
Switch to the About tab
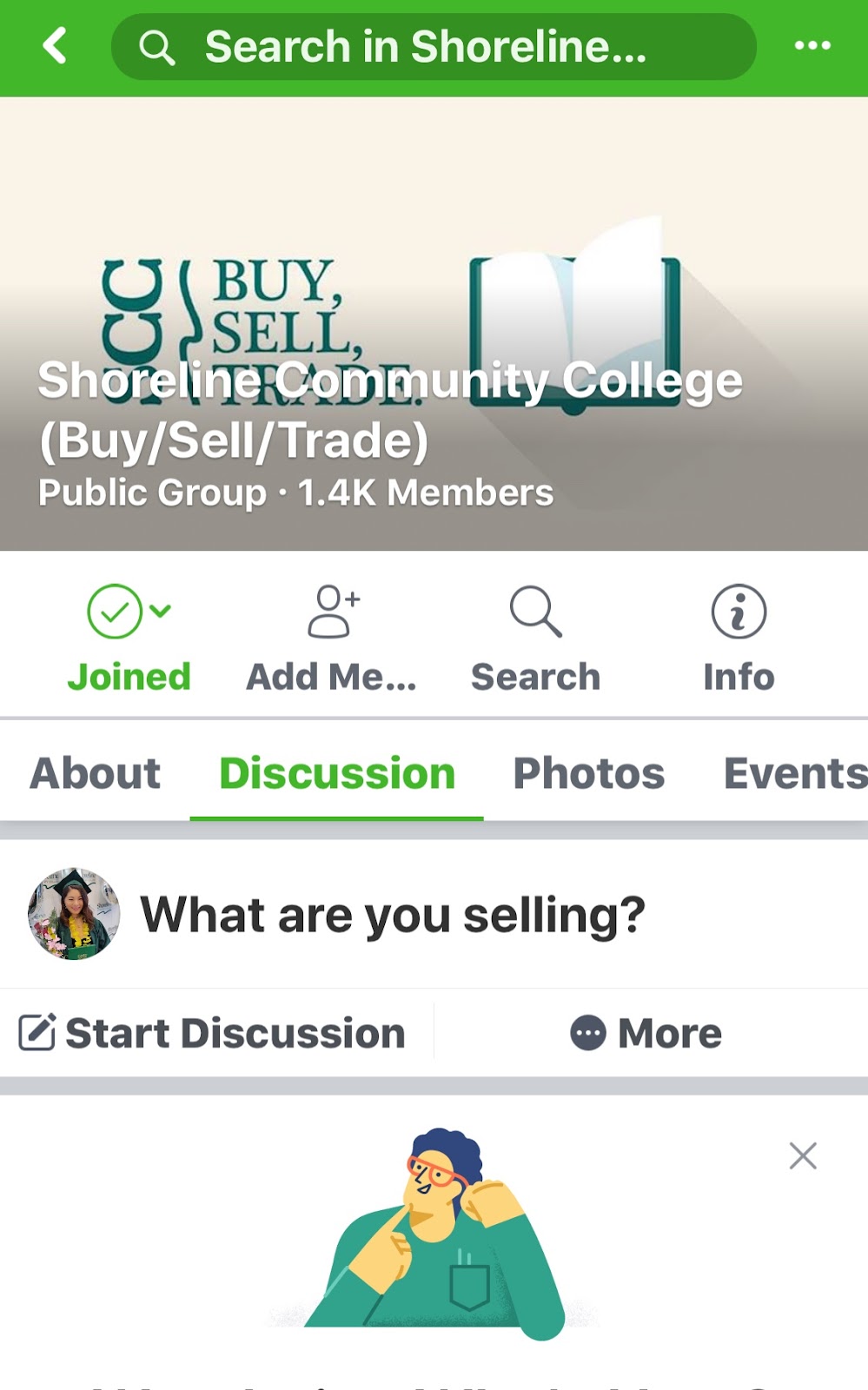(x=96, y=773)
